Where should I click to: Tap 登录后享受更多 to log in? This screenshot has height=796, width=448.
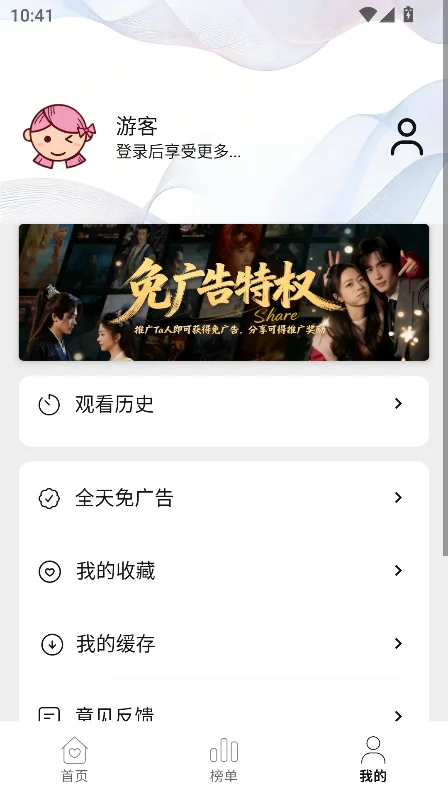tap(178, 151)
